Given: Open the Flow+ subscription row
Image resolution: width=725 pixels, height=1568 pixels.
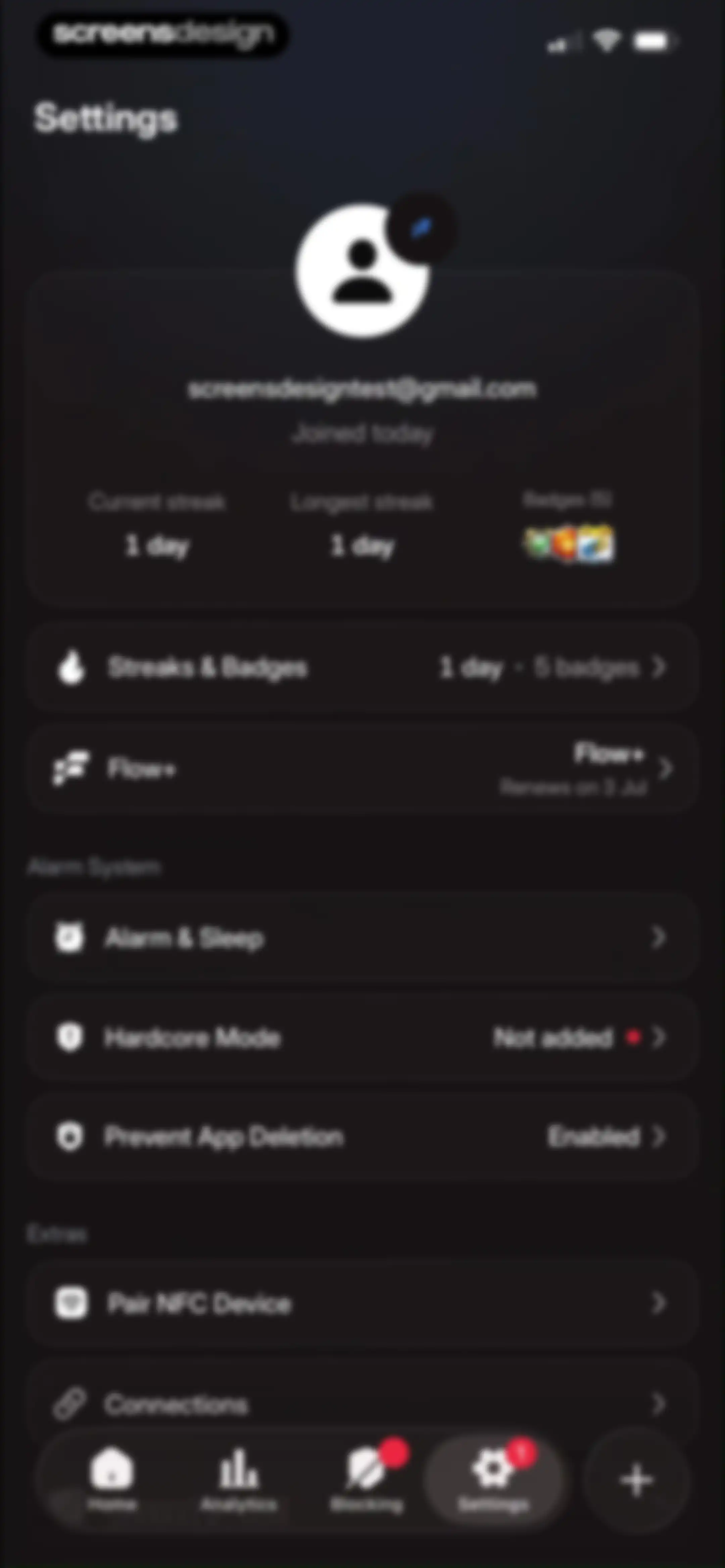Looking at the screenshot, I should (x=362, y=769).
